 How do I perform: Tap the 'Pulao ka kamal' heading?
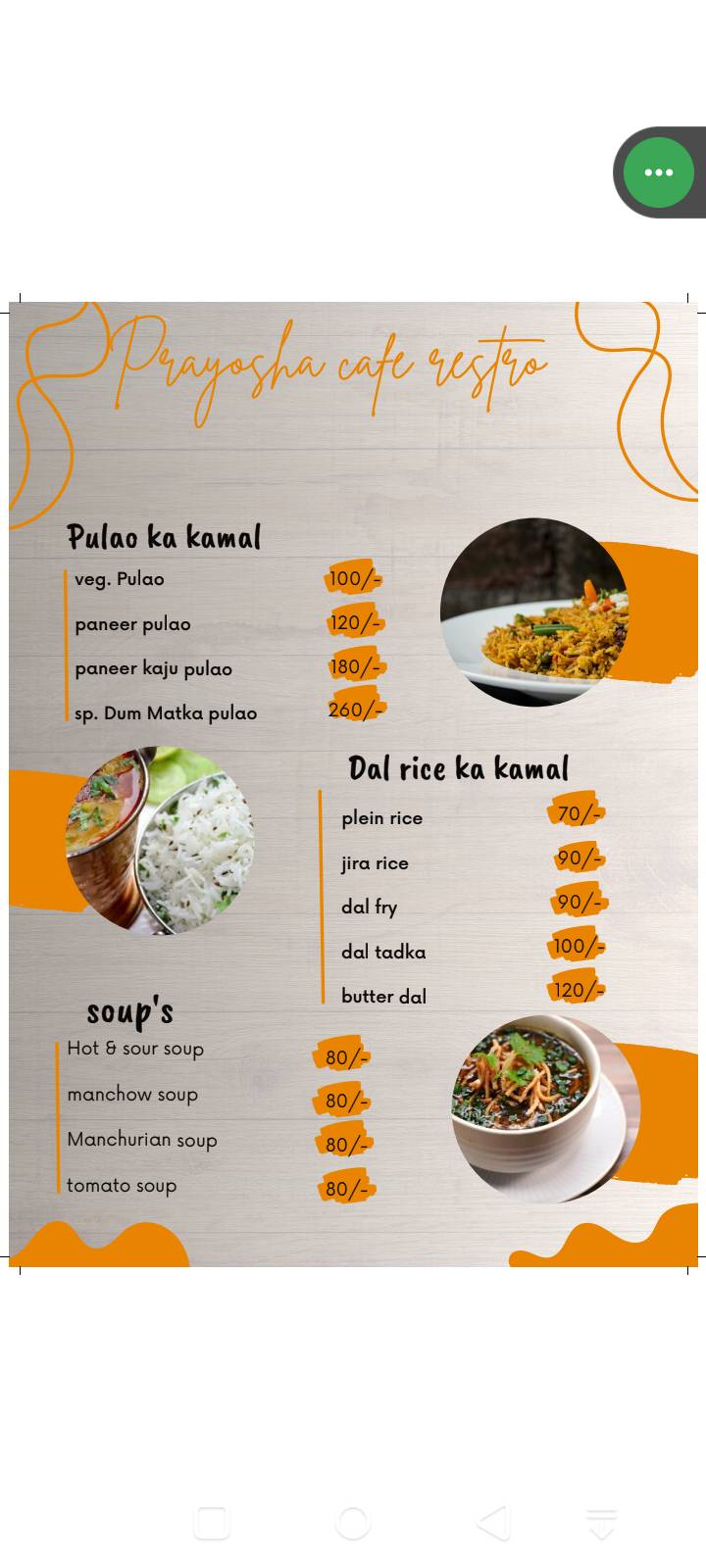point(164,537)
